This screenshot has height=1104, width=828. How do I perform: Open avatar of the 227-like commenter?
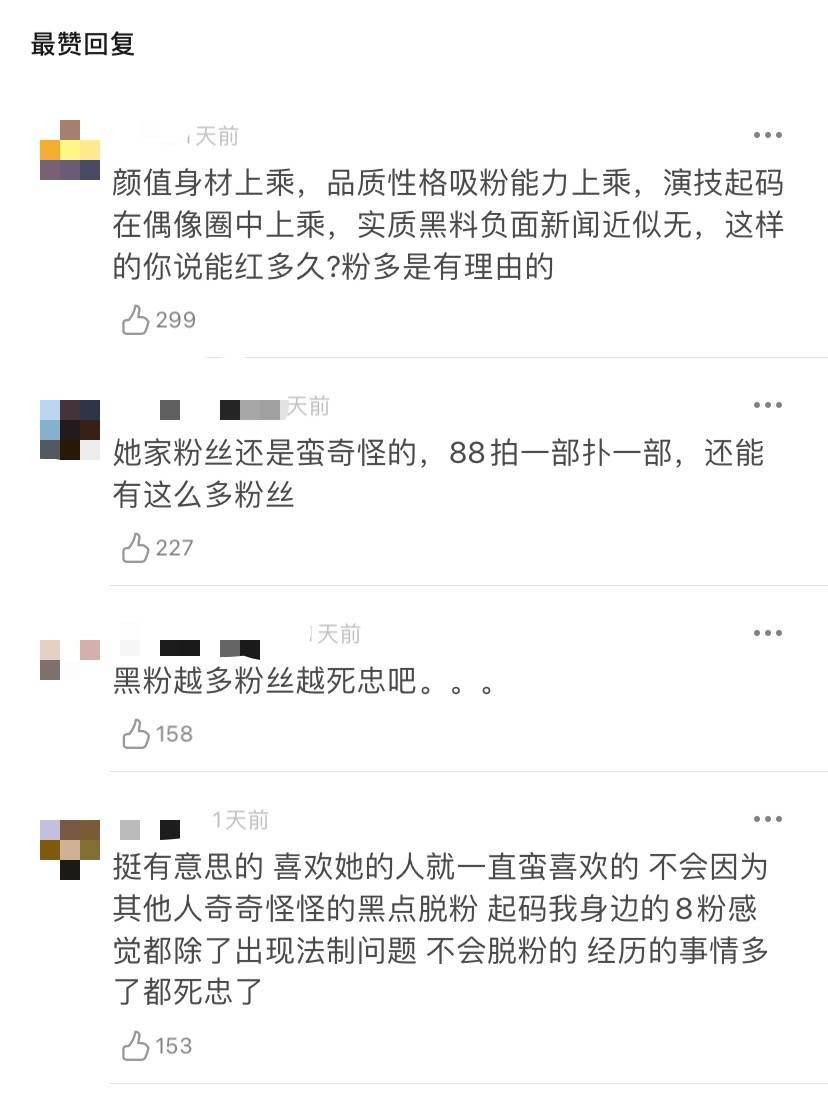69,429
